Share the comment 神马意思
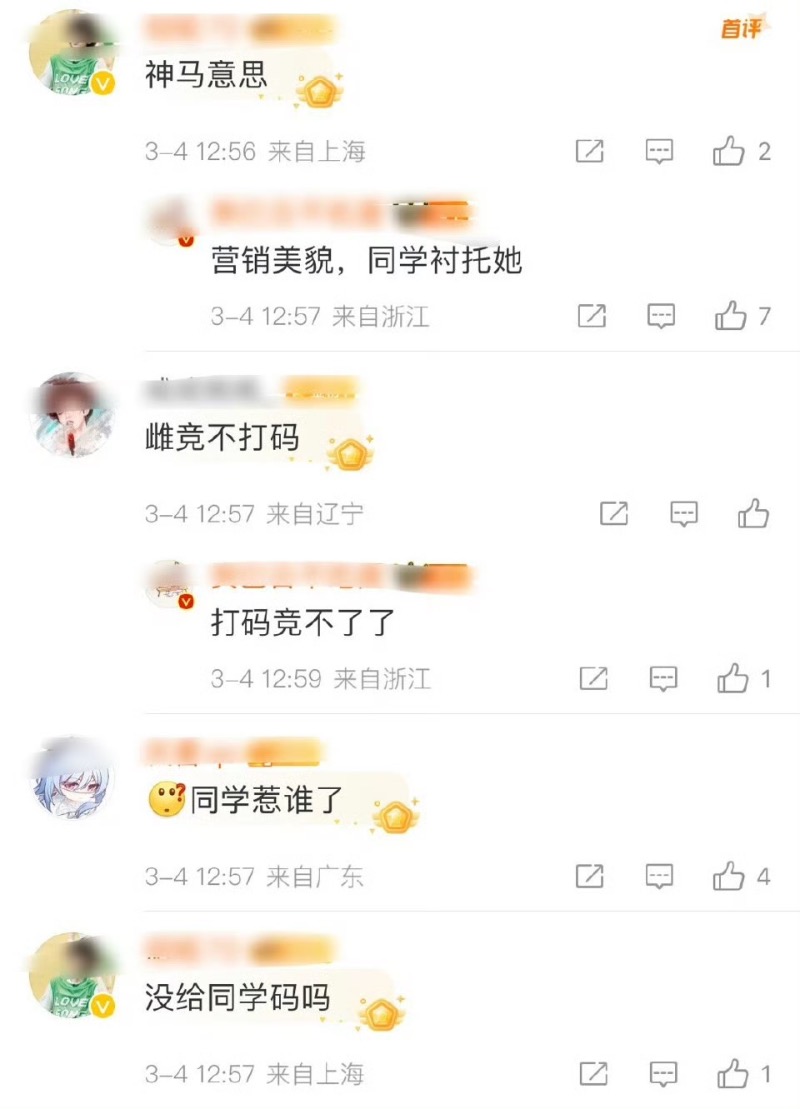 click(590, 152)
